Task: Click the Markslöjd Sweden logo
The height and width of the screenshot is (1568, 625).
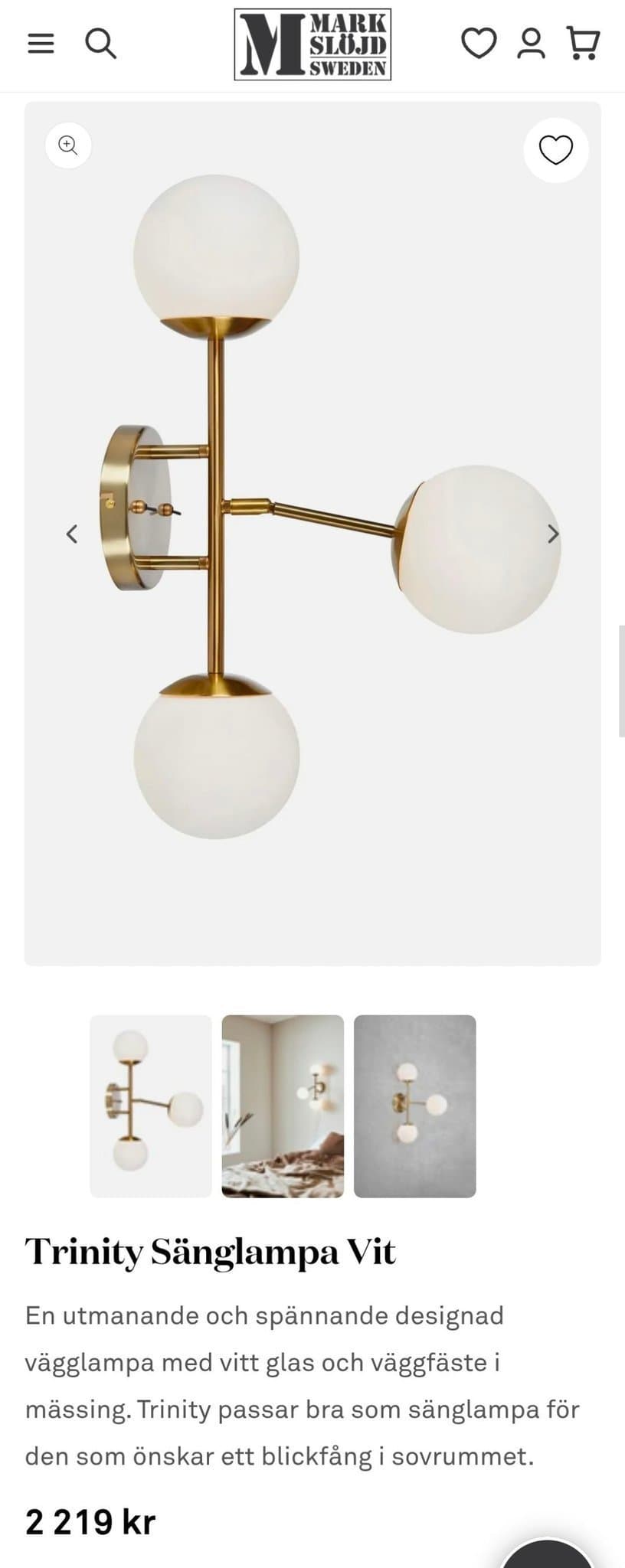Action: (311, 44)
